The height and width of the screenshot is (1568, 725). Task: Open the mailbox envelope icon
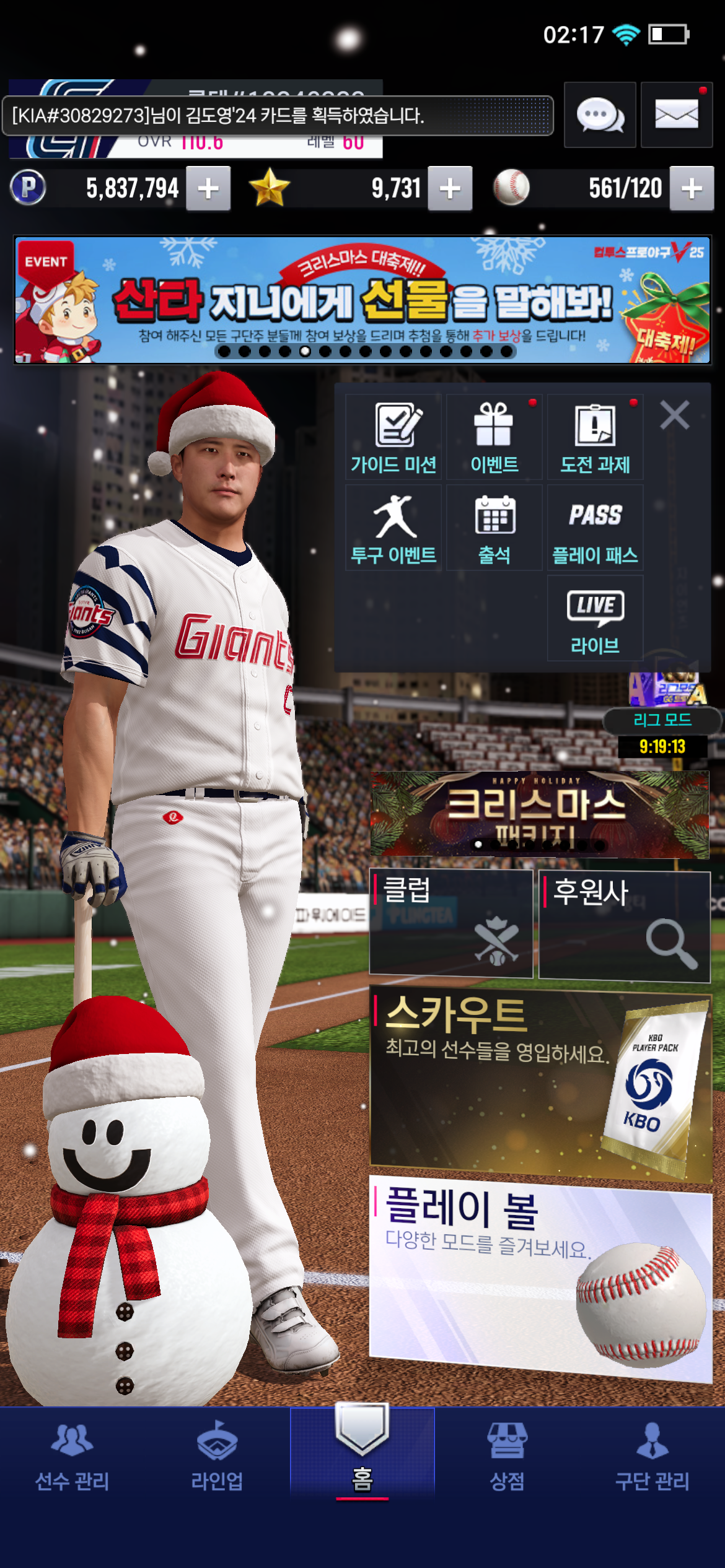[676, 115]
